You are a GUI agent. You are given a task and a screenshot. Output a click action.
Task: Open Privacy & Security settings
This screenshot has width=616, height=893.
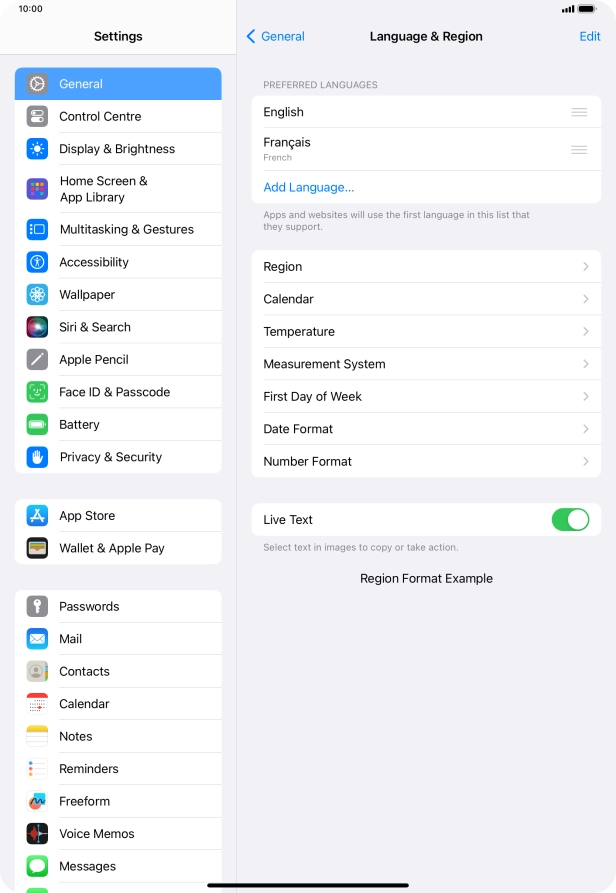(x=118, y=457)
